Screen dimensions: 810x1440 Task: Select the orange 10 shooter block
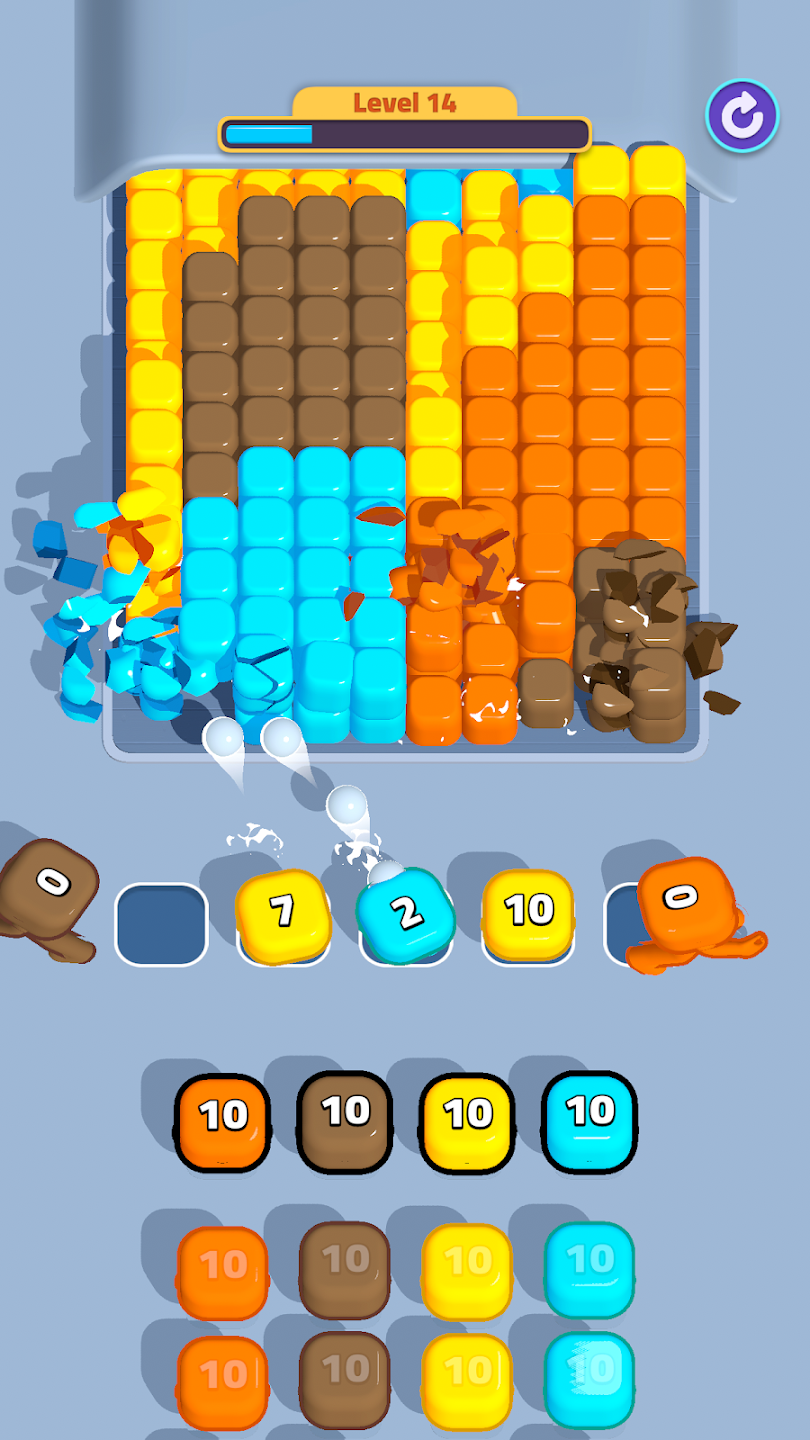point(222,1122)
